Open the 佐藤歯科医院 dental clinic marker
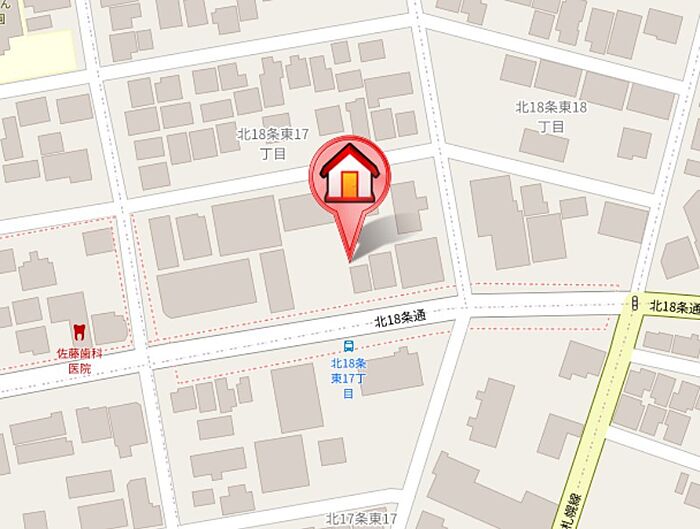The width and height of the screenshot is (700, 529). click(78, 330)
